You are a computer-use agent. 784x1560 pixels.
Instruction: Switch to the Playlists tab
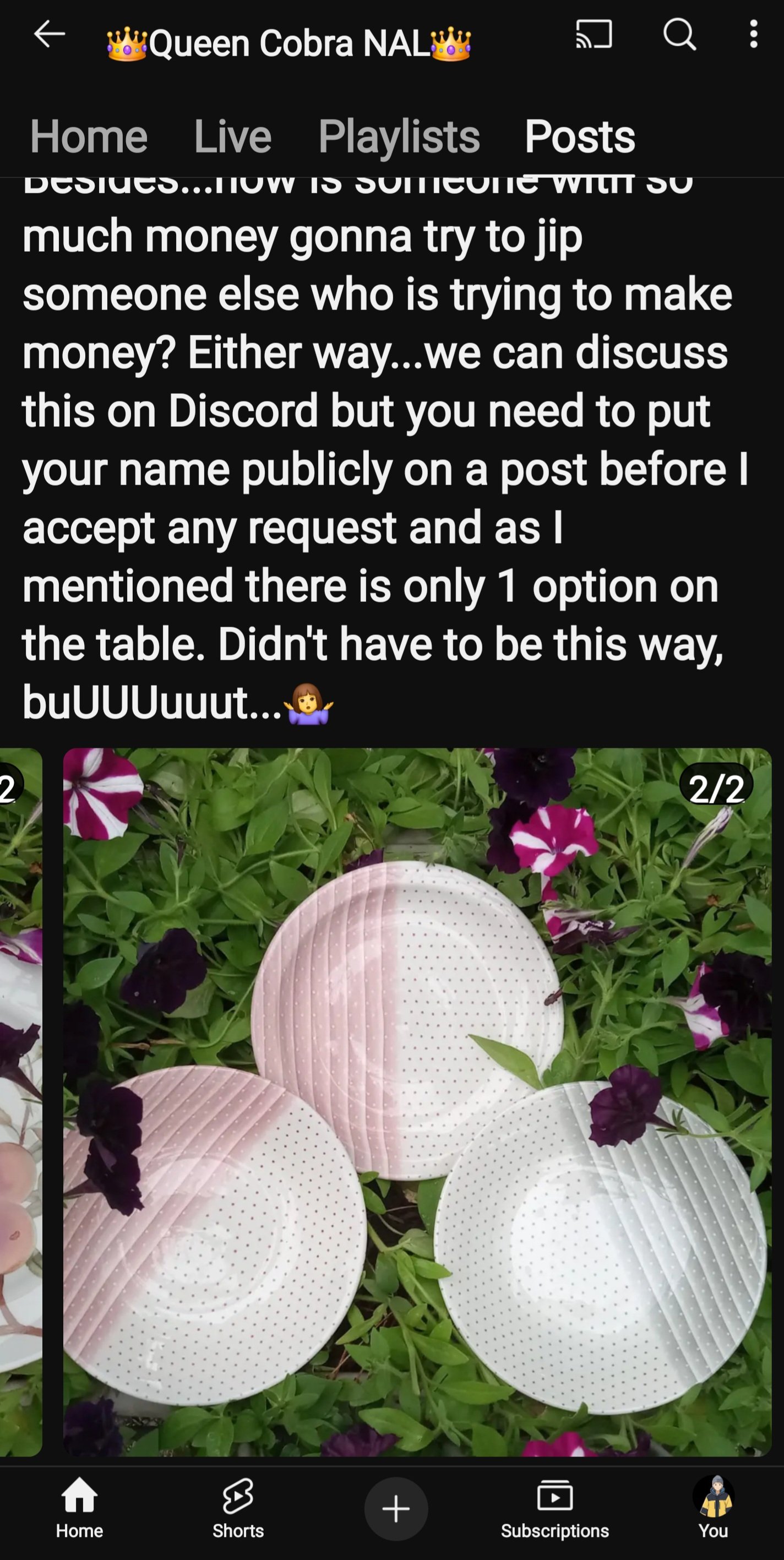pos(399,136)
